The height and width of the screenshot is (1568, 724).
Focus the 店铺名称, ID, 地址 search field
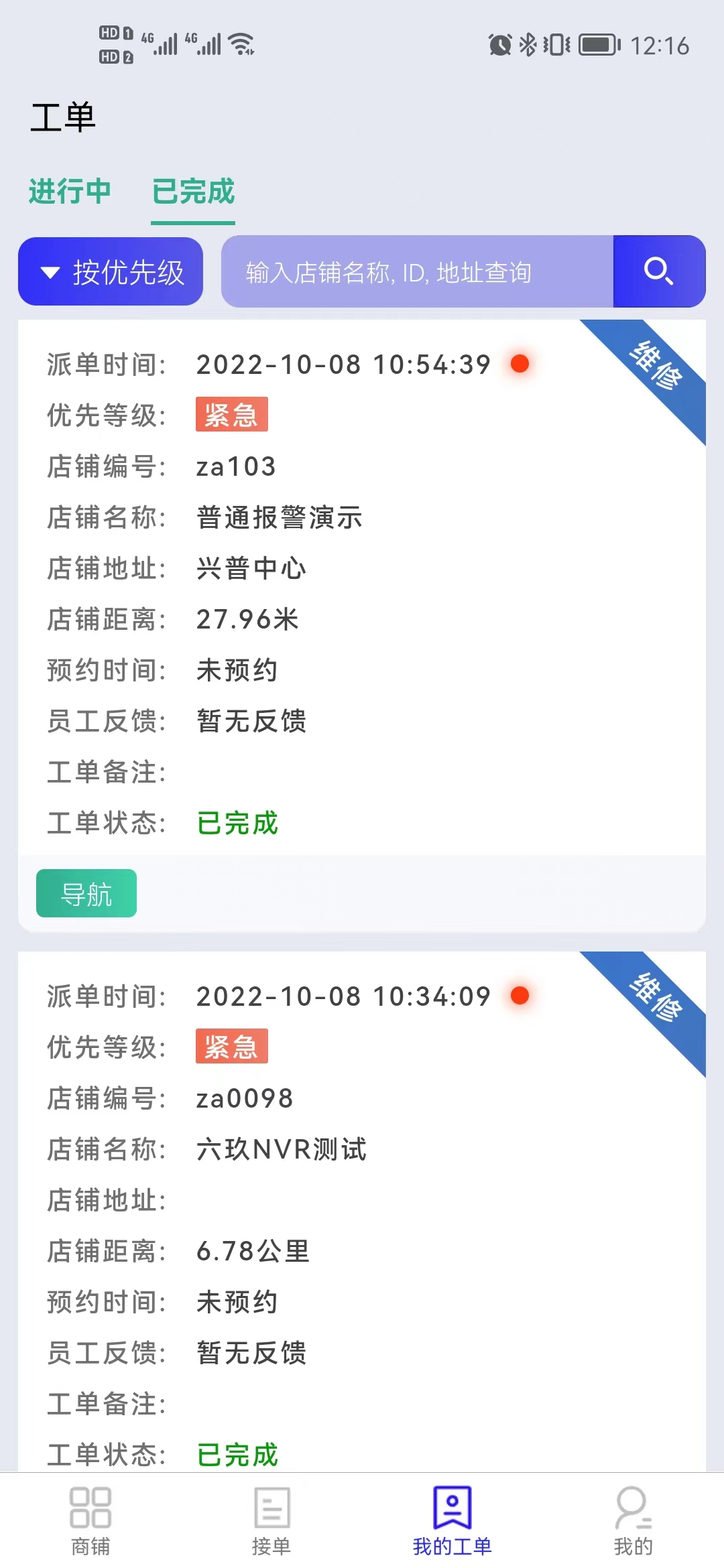[417, 272]
